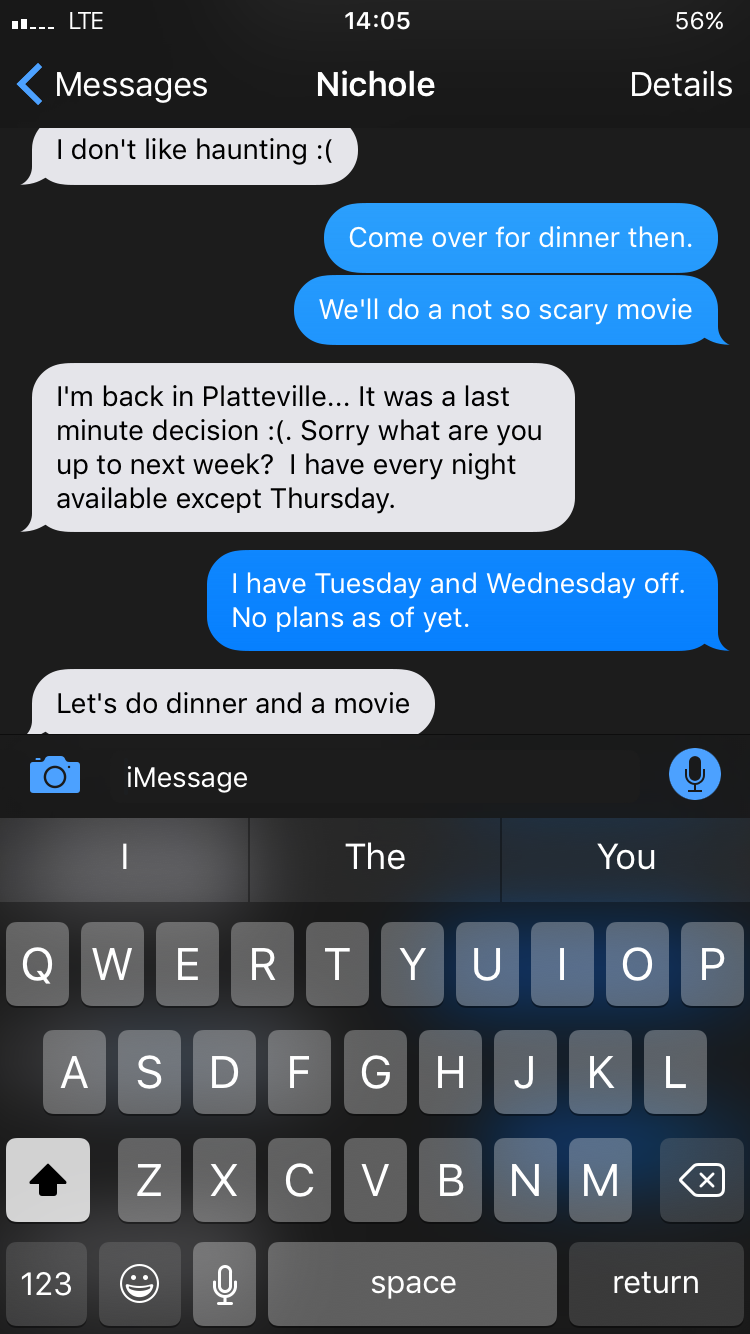Image resolution: width=750 pixels, height=1334 pixels.
Task: Focus the iMessage text field
Action: pyautogui.click(x=380, y=777)
